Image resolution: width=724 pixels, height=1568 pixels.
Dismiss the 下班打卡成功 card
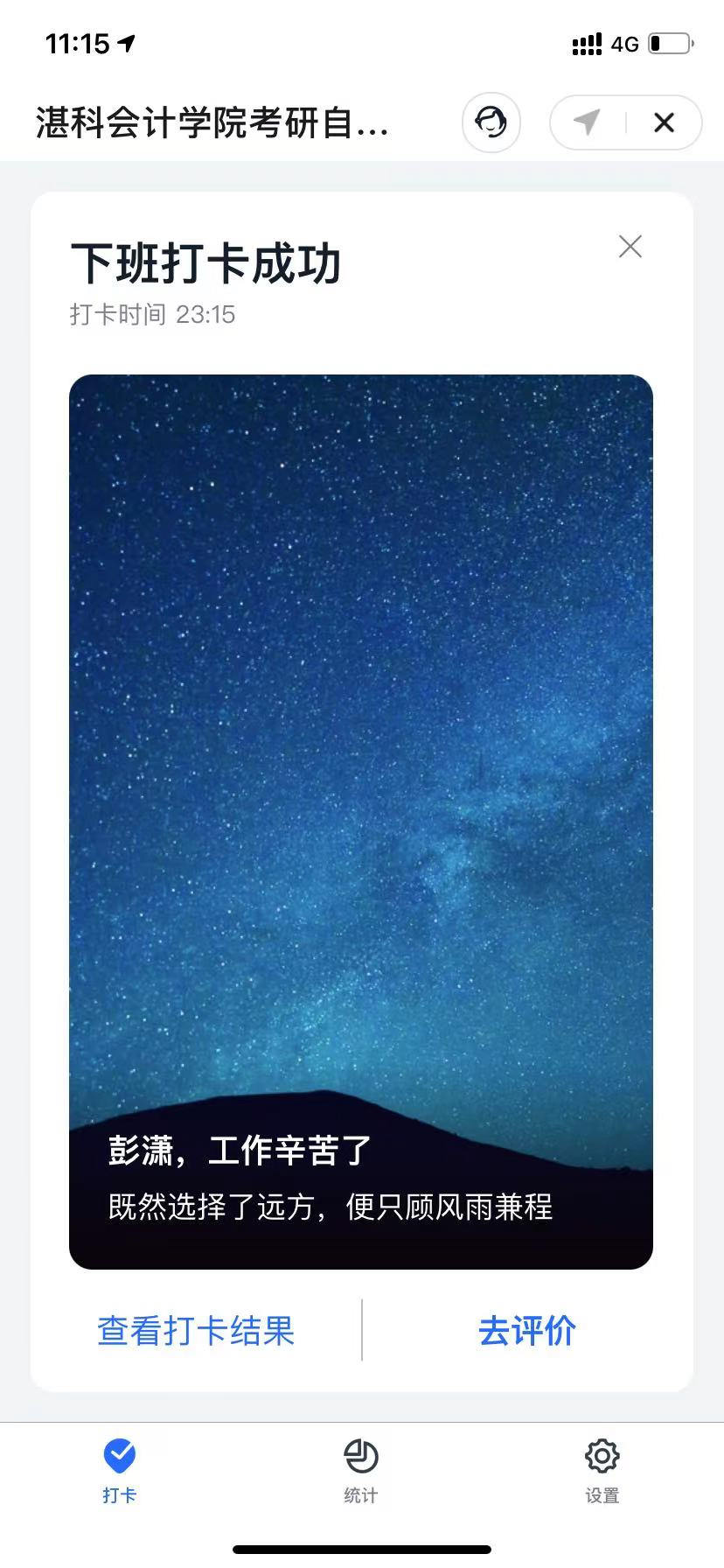point(630,247)
